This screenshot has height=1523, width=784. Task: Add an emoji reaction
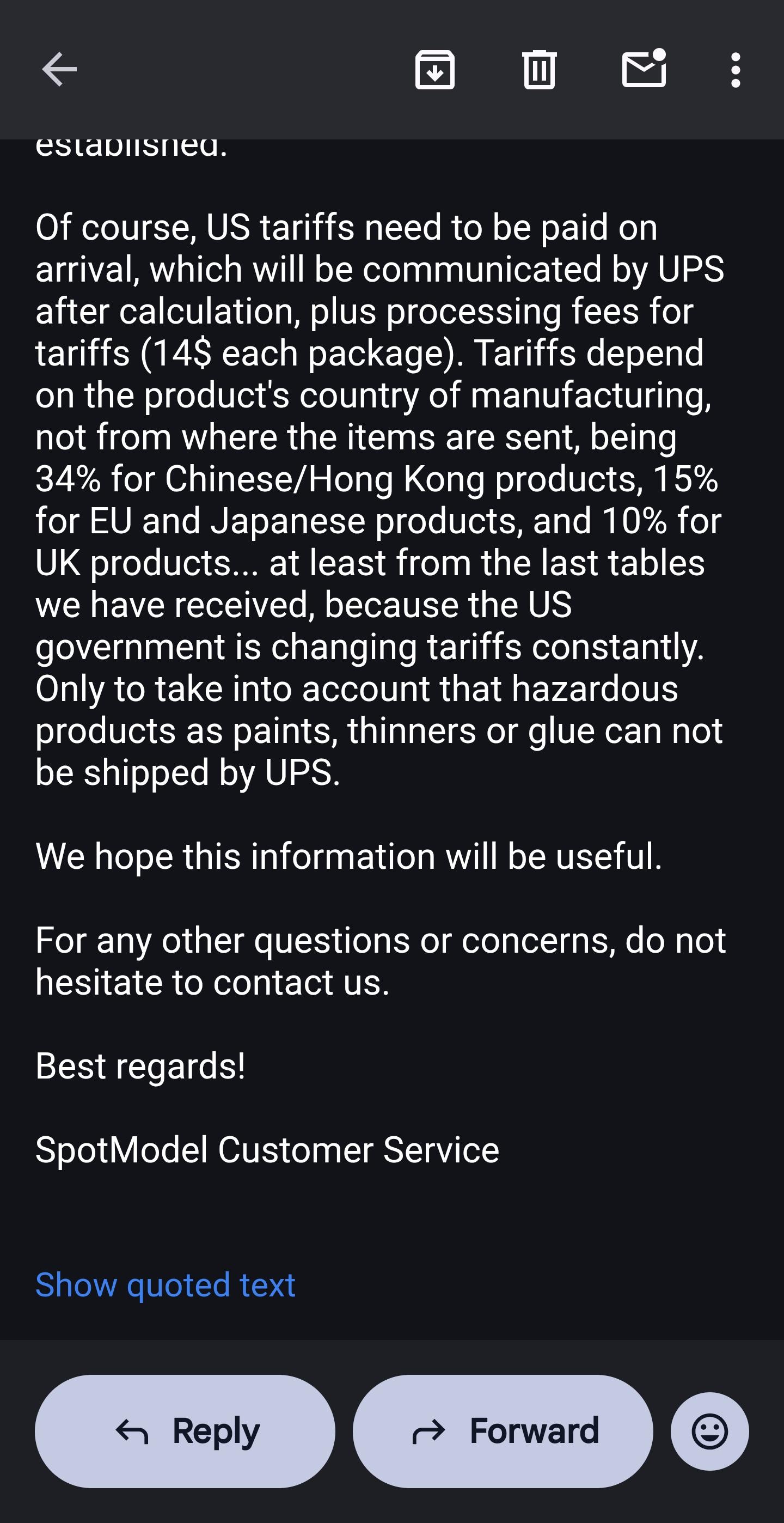point(709,1431)
